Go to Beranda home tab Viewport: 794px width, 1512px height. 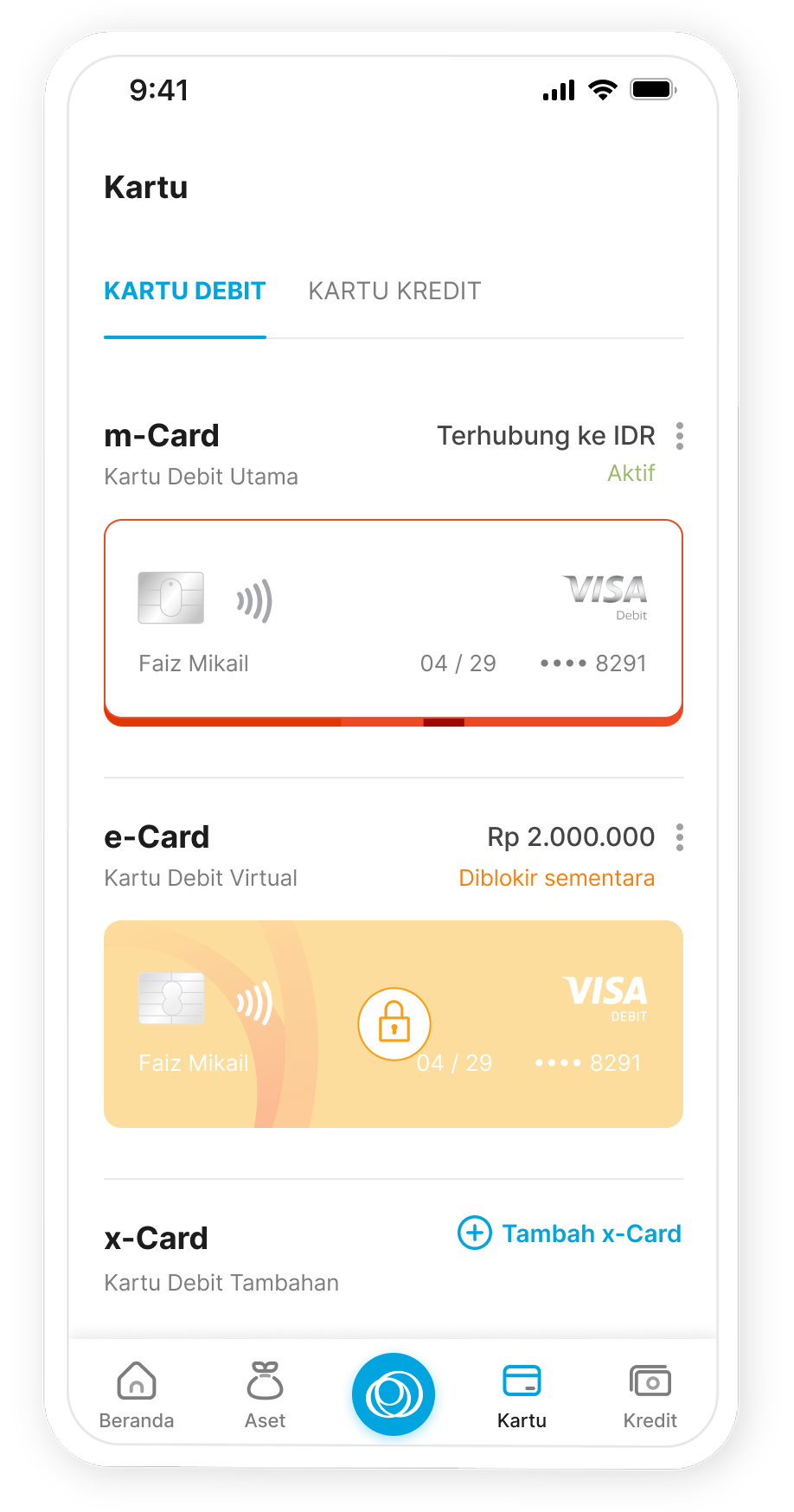pos(137,1394)
